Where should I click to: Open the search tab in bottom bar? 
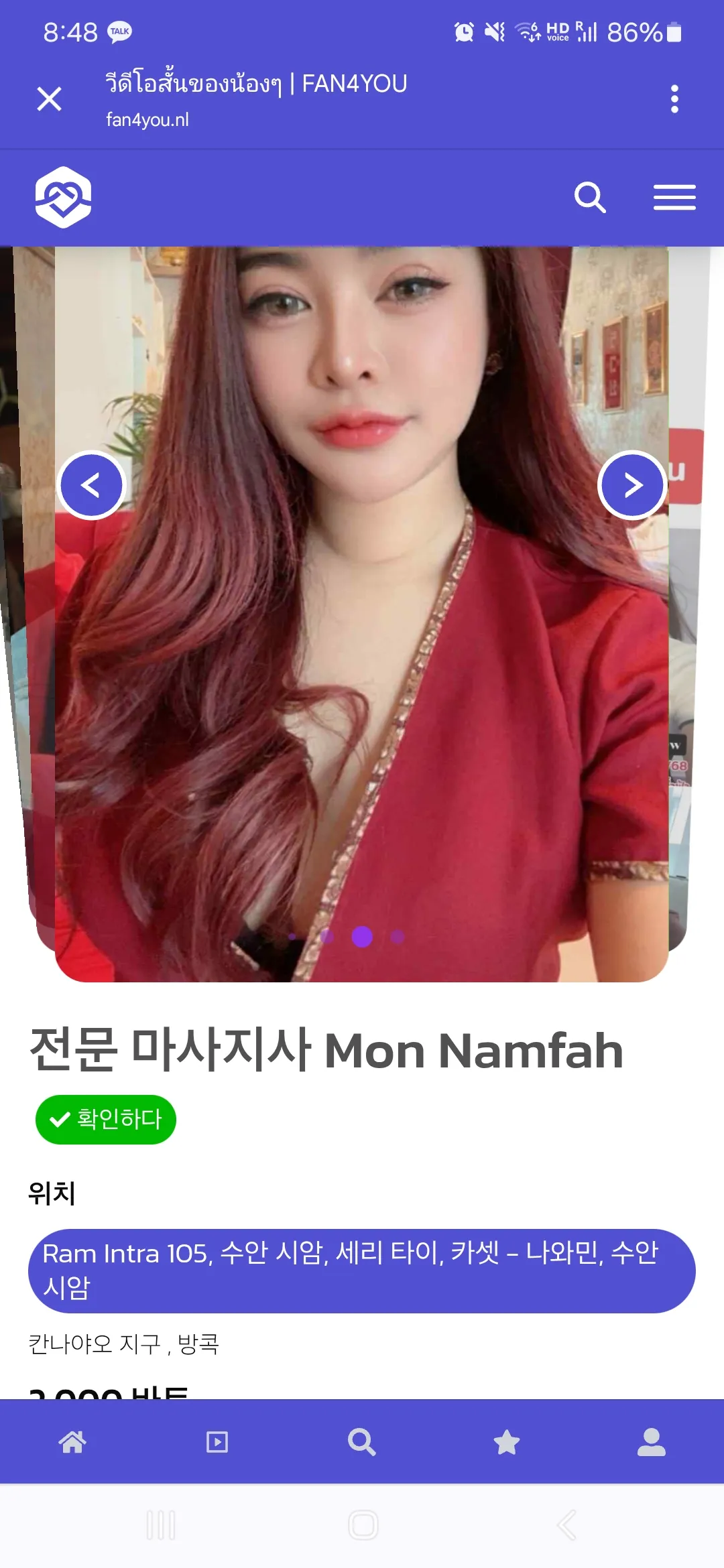click(362, 1441)
